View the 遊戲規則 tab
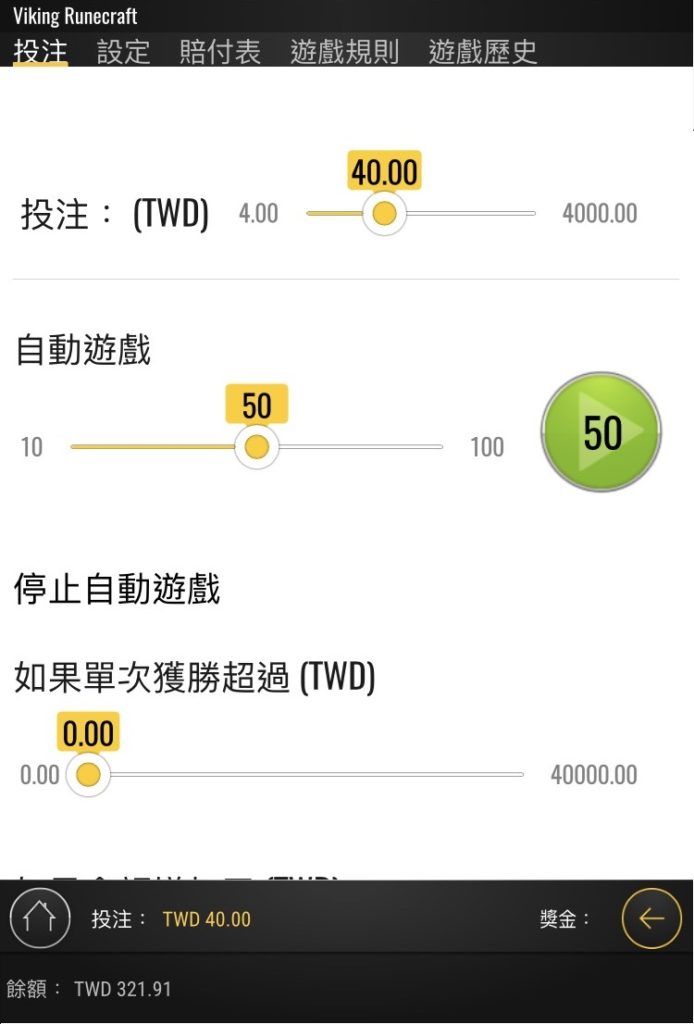This screenshot has width=694, height=1024. [x=344, y=51]
